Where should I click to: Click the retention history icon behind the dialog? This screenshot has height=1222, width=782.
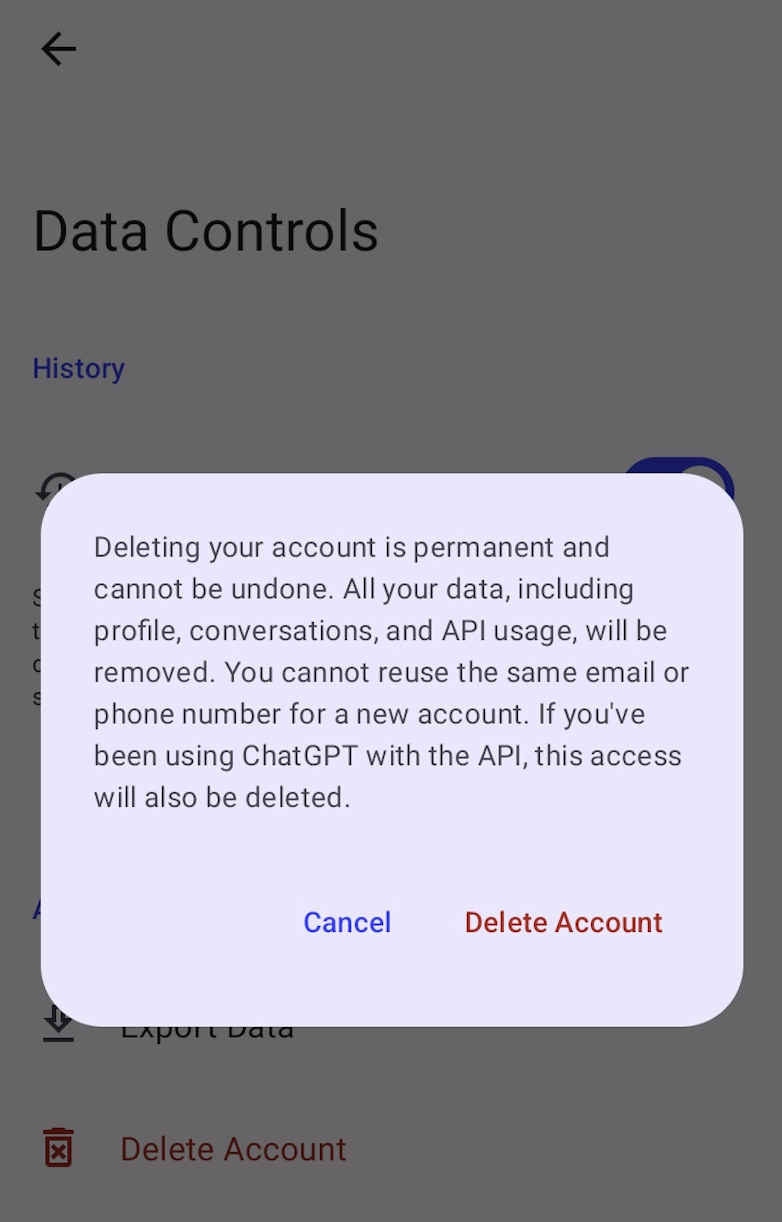[x=58, y=484]
